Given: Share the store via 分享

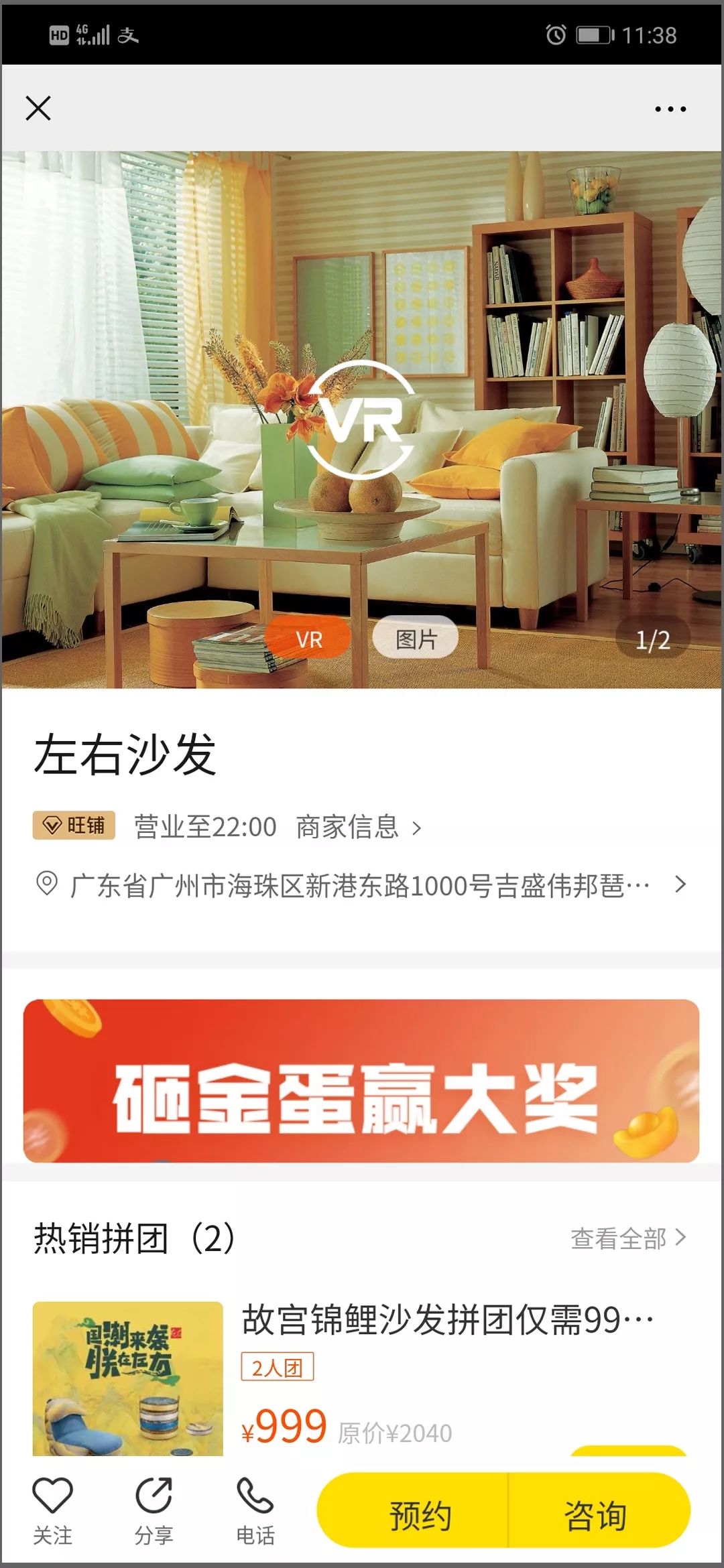Looking at the screenshot, I should pos(154,1509).
